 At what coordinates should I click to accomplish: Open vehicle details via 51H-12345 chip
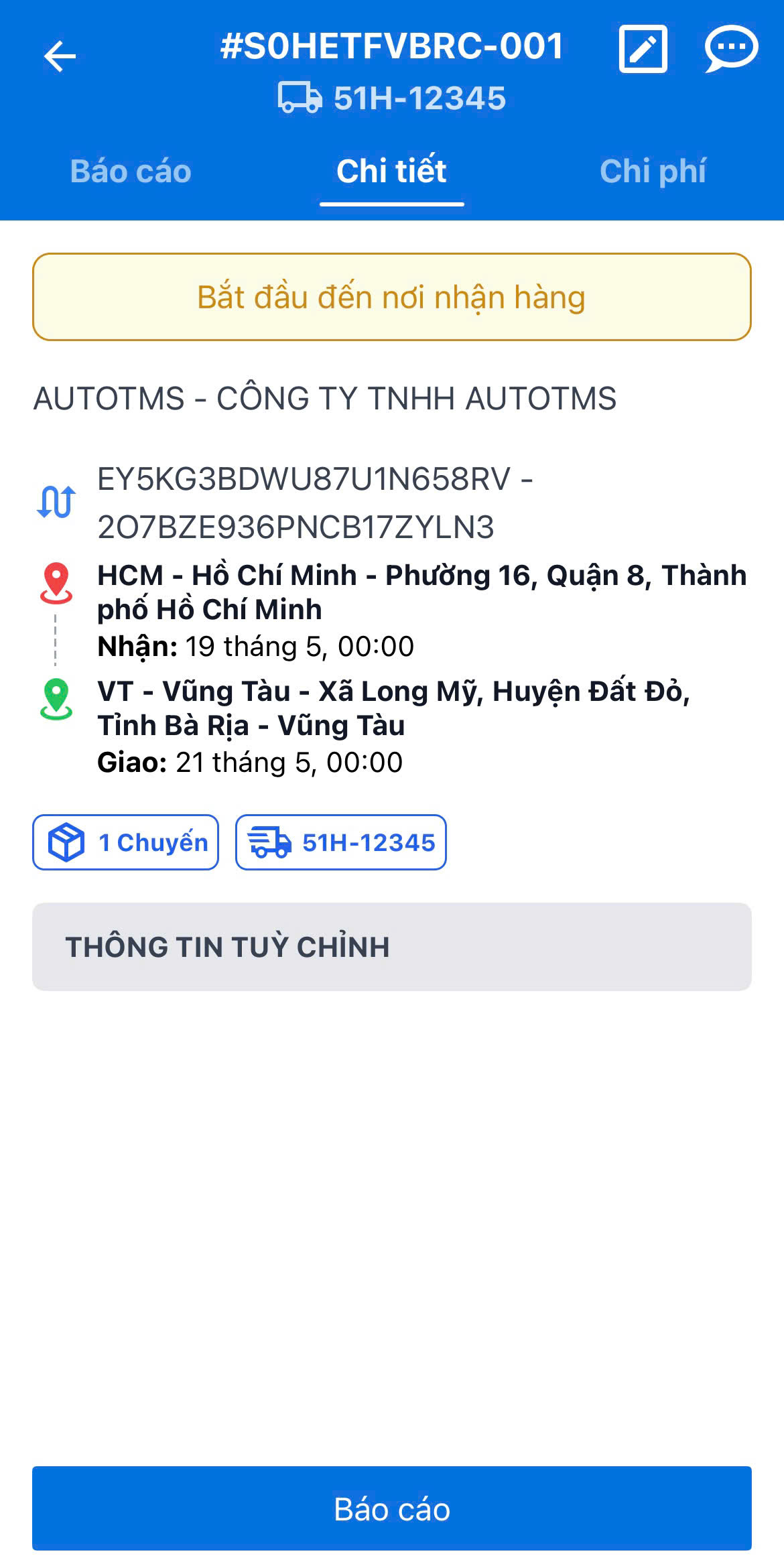[x=340, y=843]
